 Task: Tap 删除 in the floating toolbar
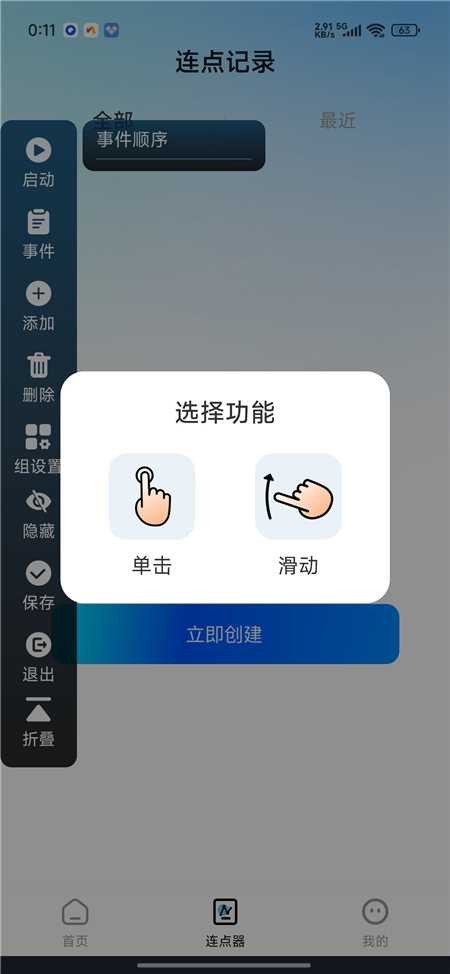pyautogui.click(x=39, y=378)
